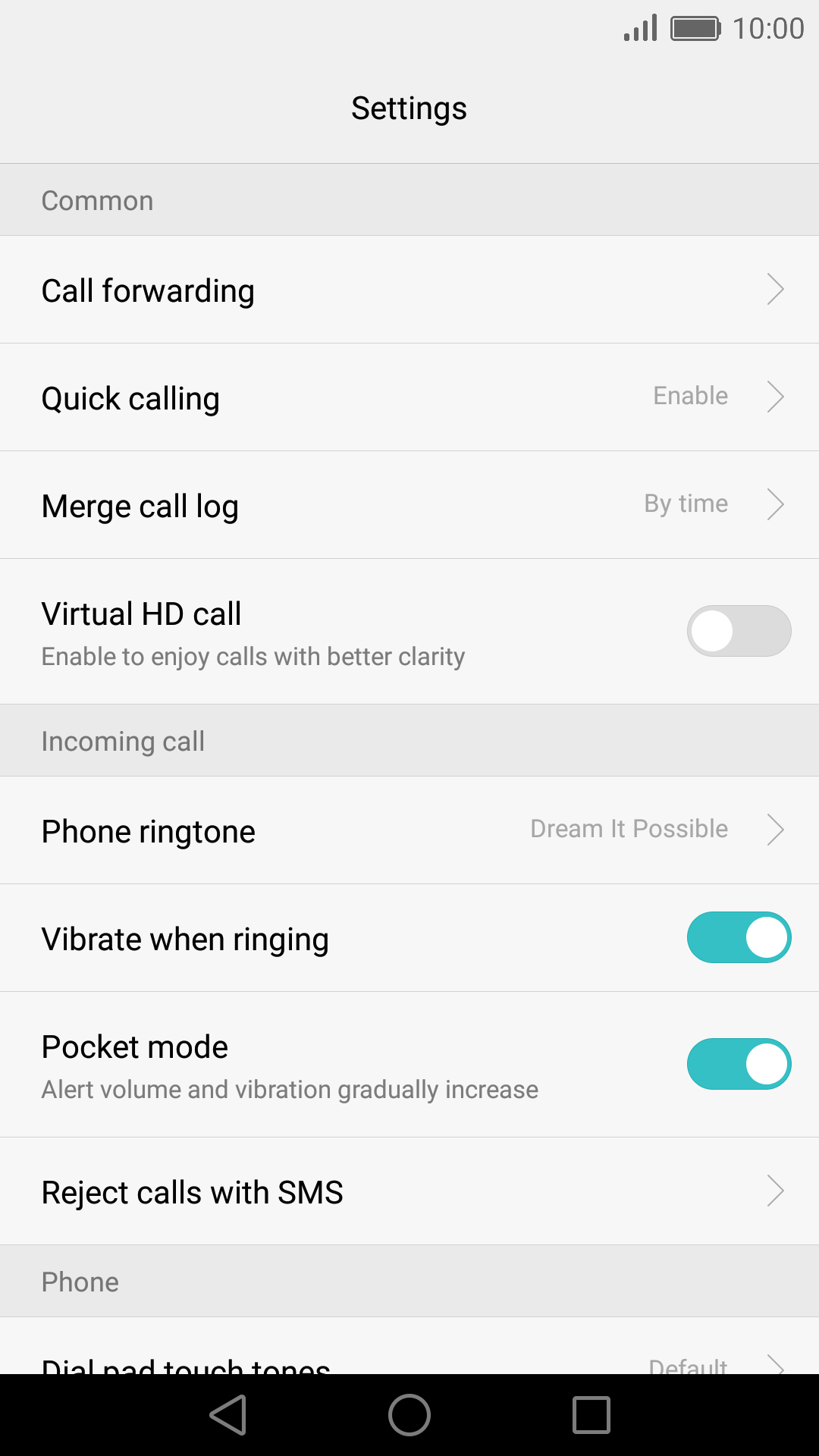The height and width of the screenshot is (1456, 819).
Task: Open Call forwarding settings
Action: tap(409, 290)
